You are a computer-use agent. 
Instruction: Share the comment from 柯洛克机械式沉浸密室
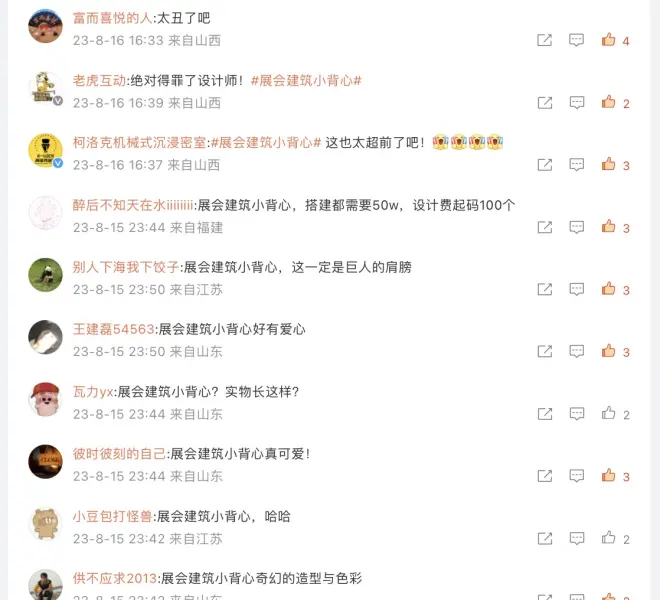(x=545, y=165)
